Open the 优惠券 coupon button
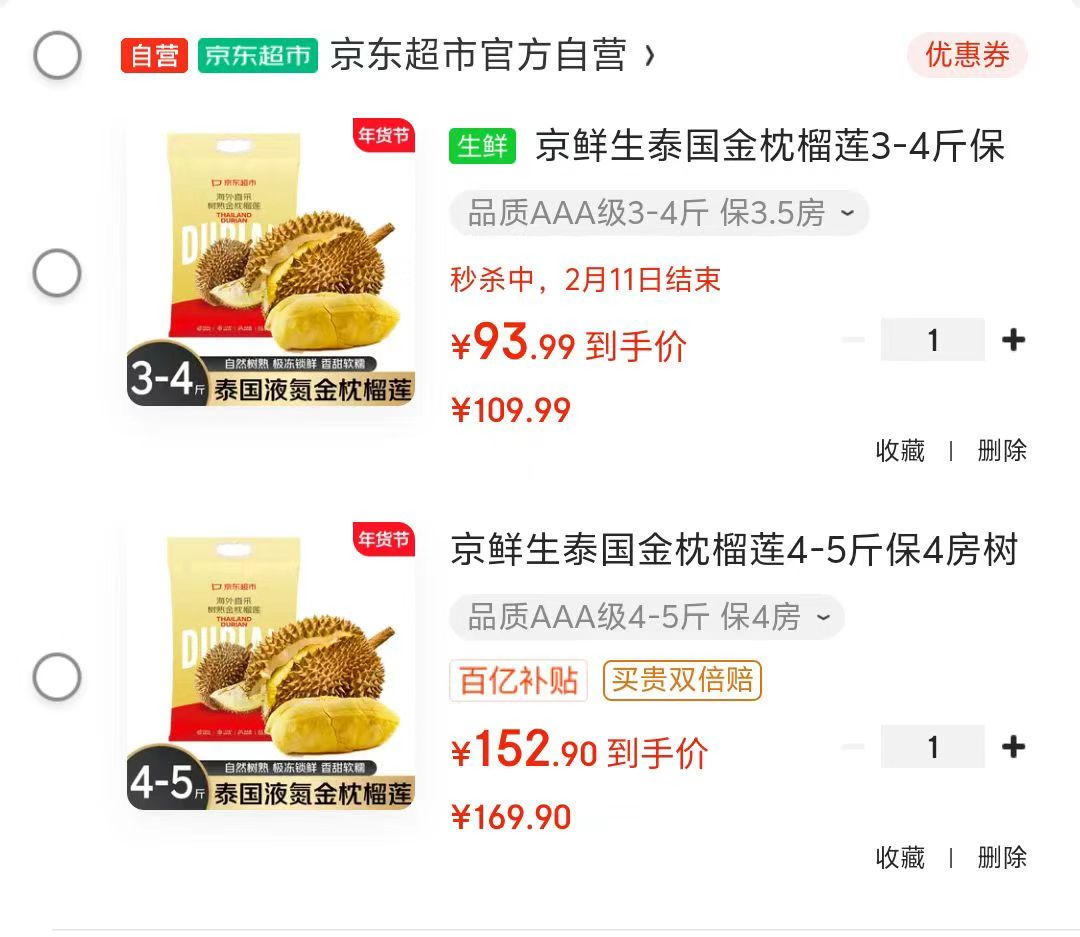 tap(967, 54)
